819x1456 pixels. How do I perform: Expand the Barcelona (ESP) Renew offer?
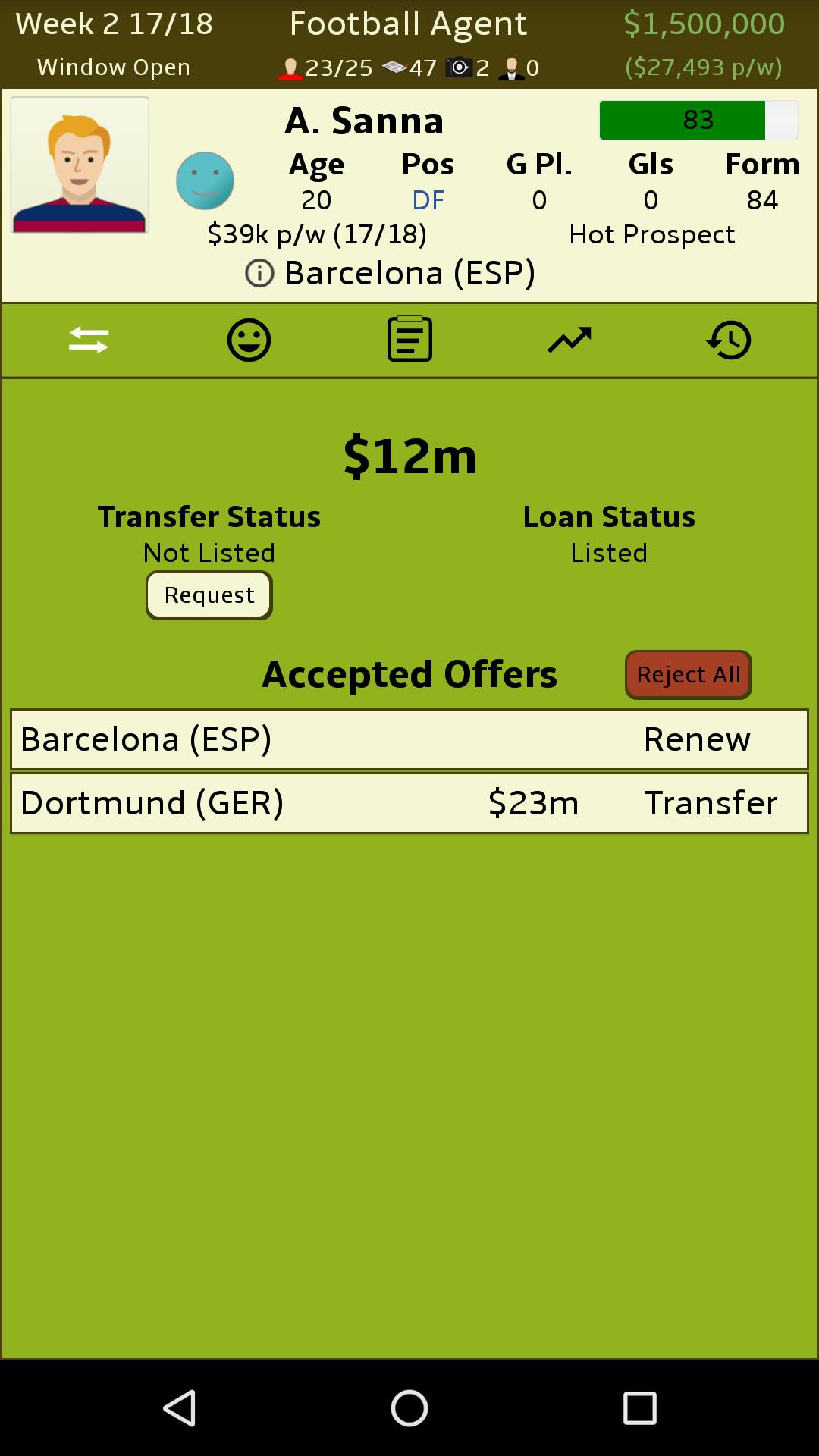[409, 739]
